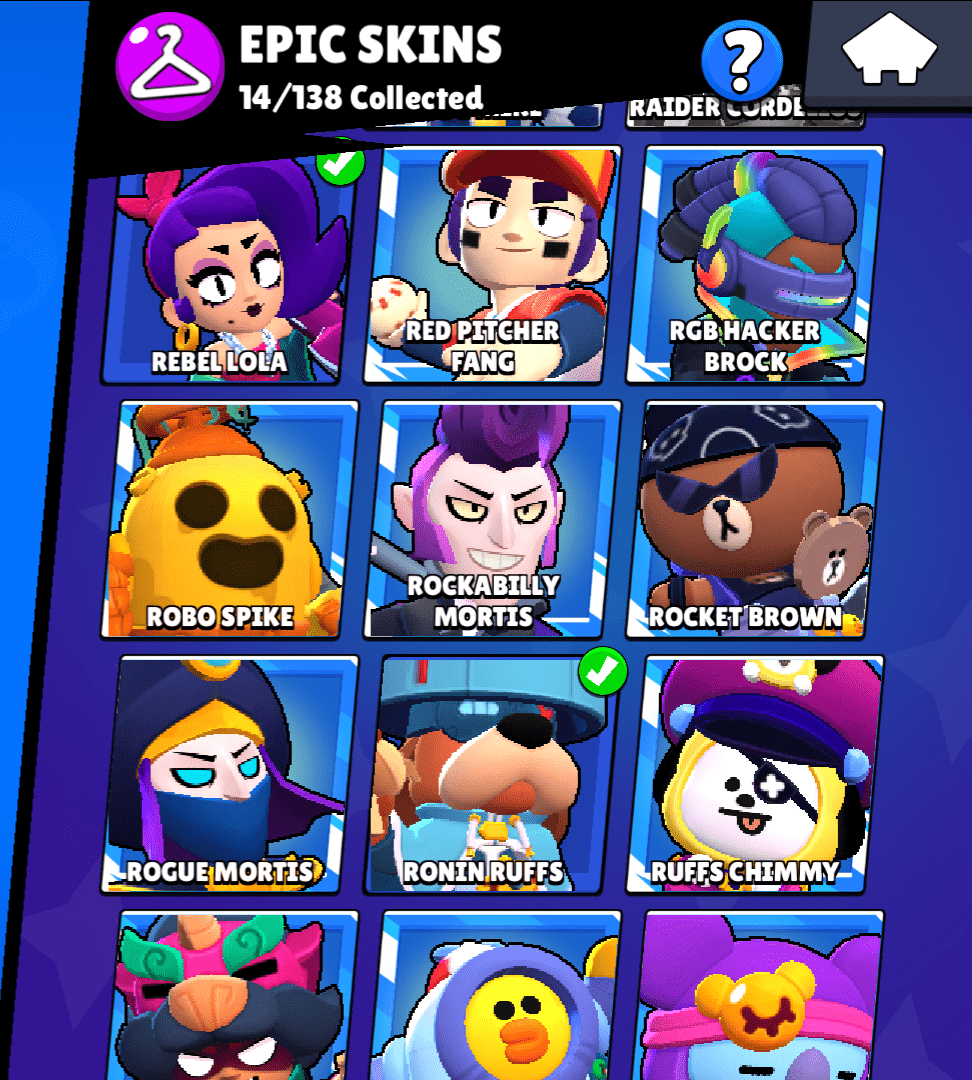Open the Robo Spike skin tile
Screen dimensions: 972x1080
coord(228,520)
